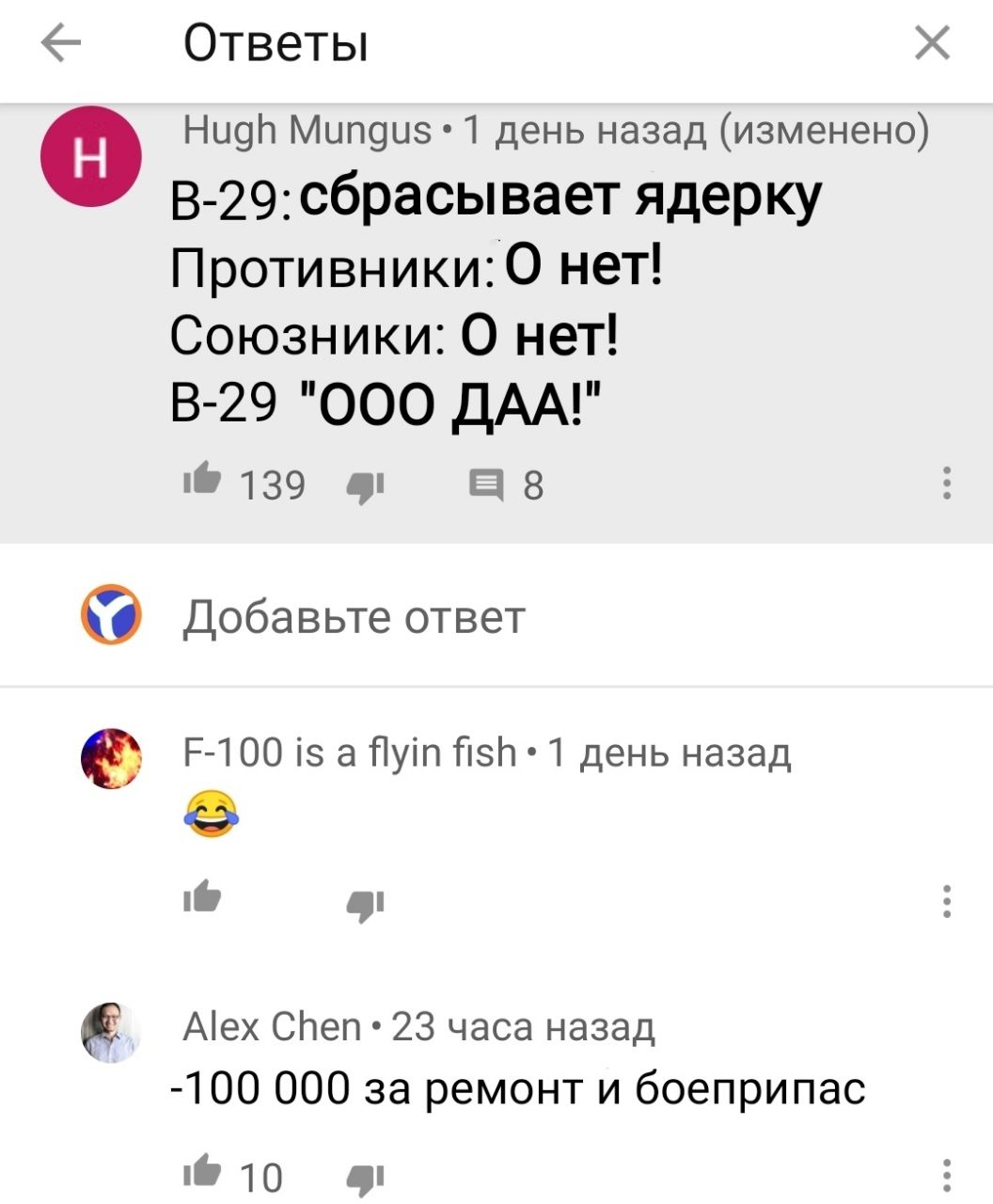Open F-100 is a flyin fish's avatar
The image size is (993, 1204).
pos(111,758)
